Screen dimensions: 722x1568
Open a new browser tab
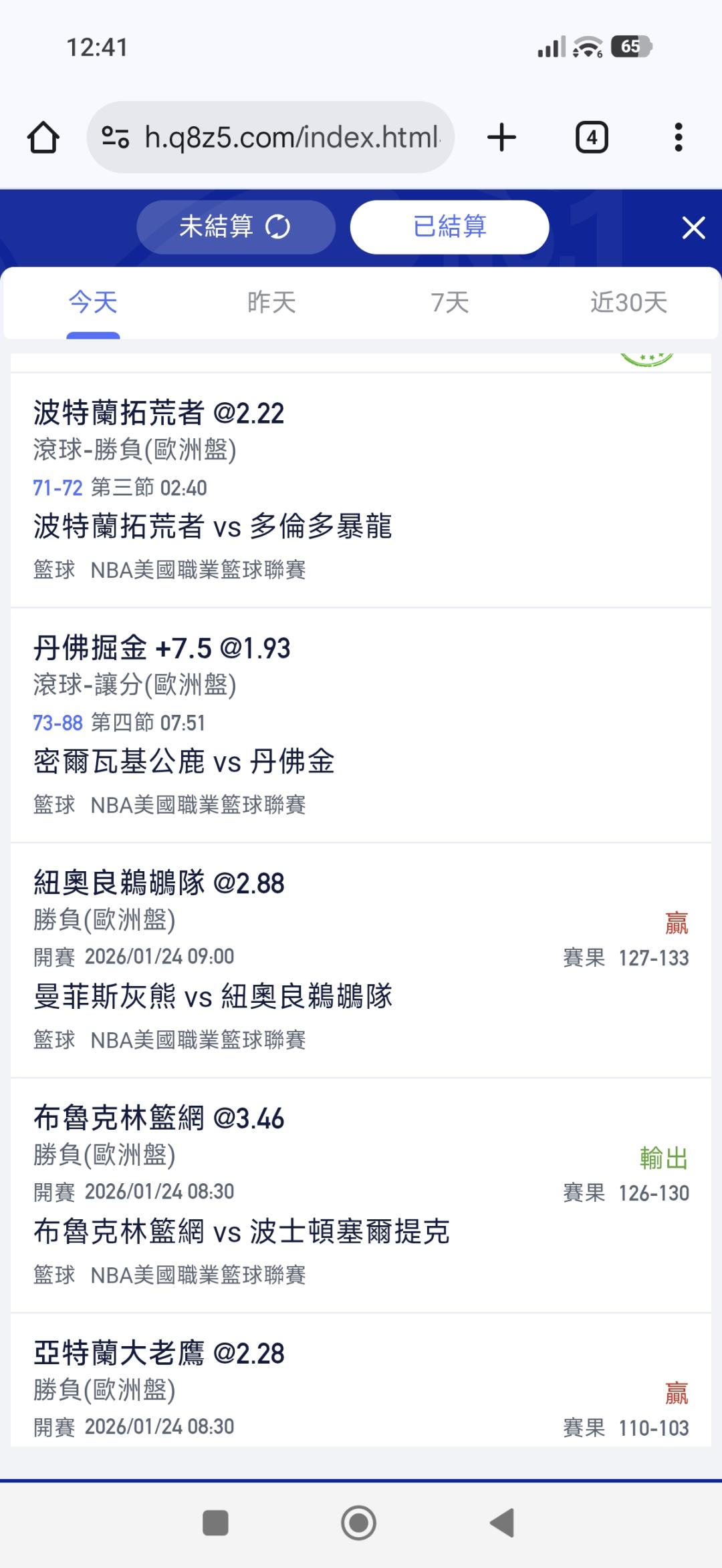click(x=501, y=138)
